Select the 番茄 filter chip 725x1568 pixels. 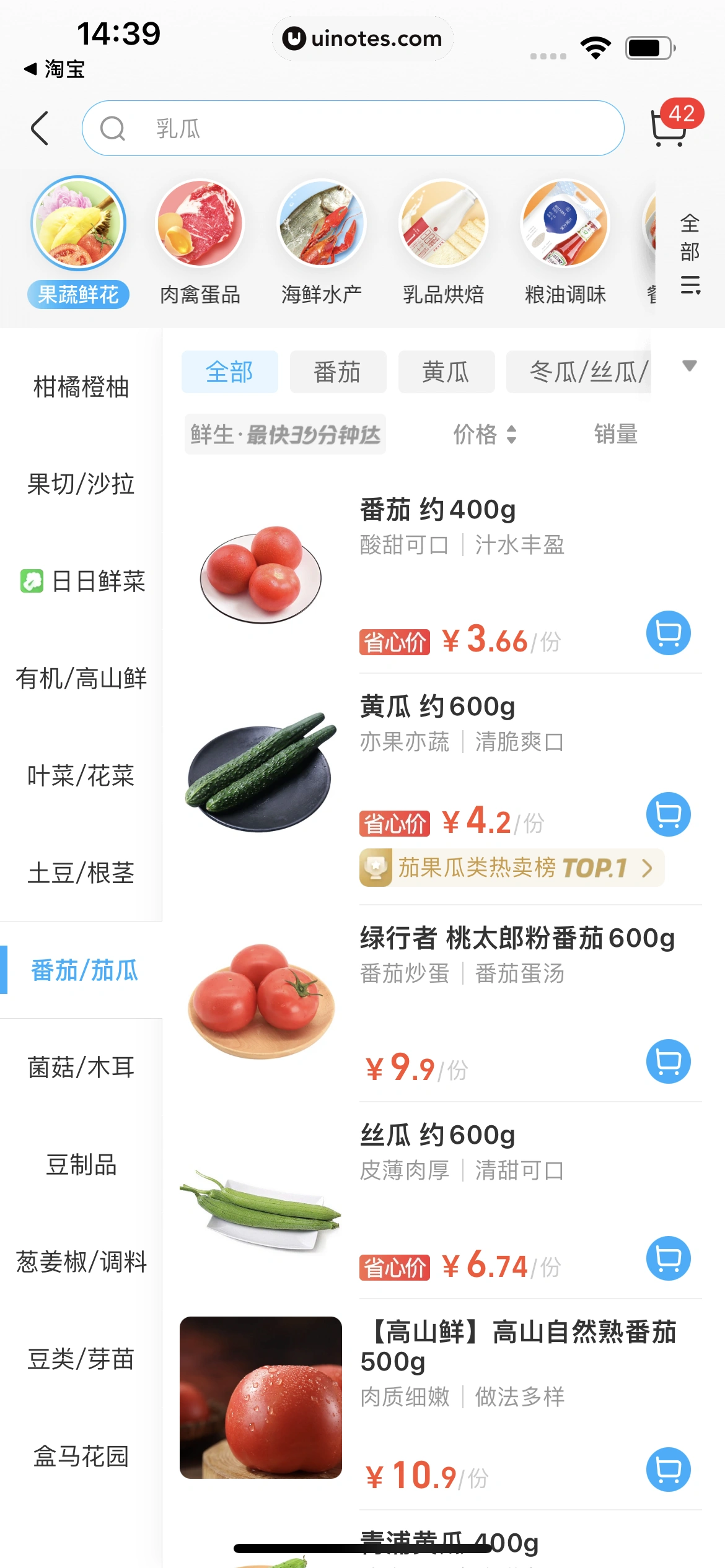coord(338,372)
